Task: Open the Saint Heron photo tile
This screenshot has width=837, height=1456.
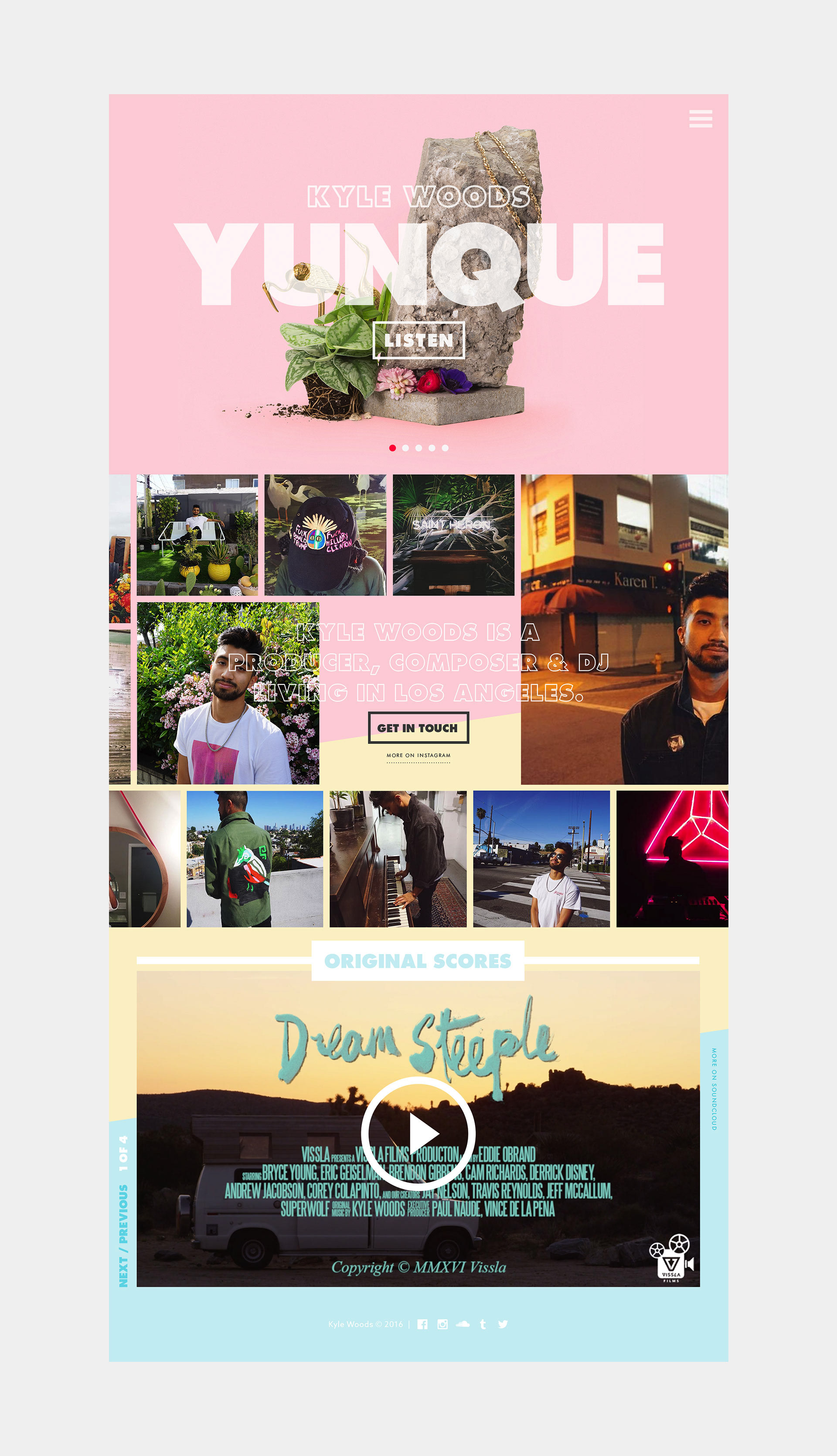Action: (453, 534)
